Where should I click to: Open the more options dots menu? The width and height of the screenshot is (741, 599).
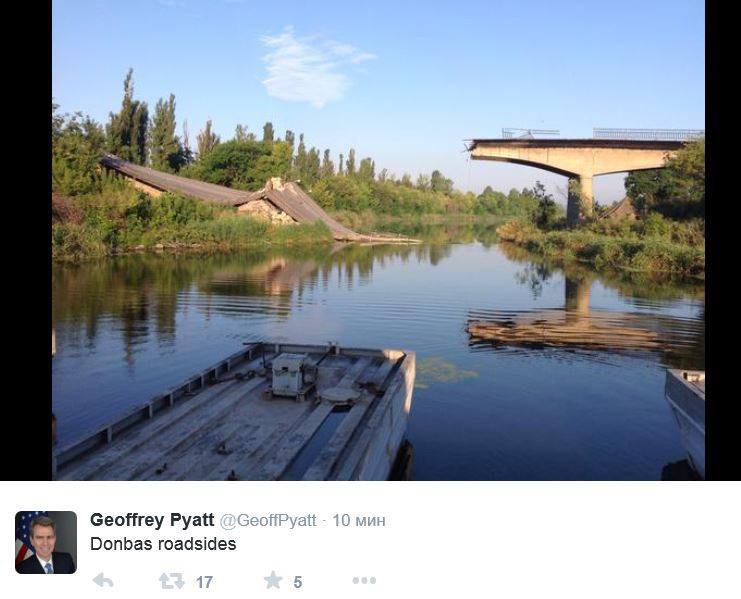[x=364, y=581]
